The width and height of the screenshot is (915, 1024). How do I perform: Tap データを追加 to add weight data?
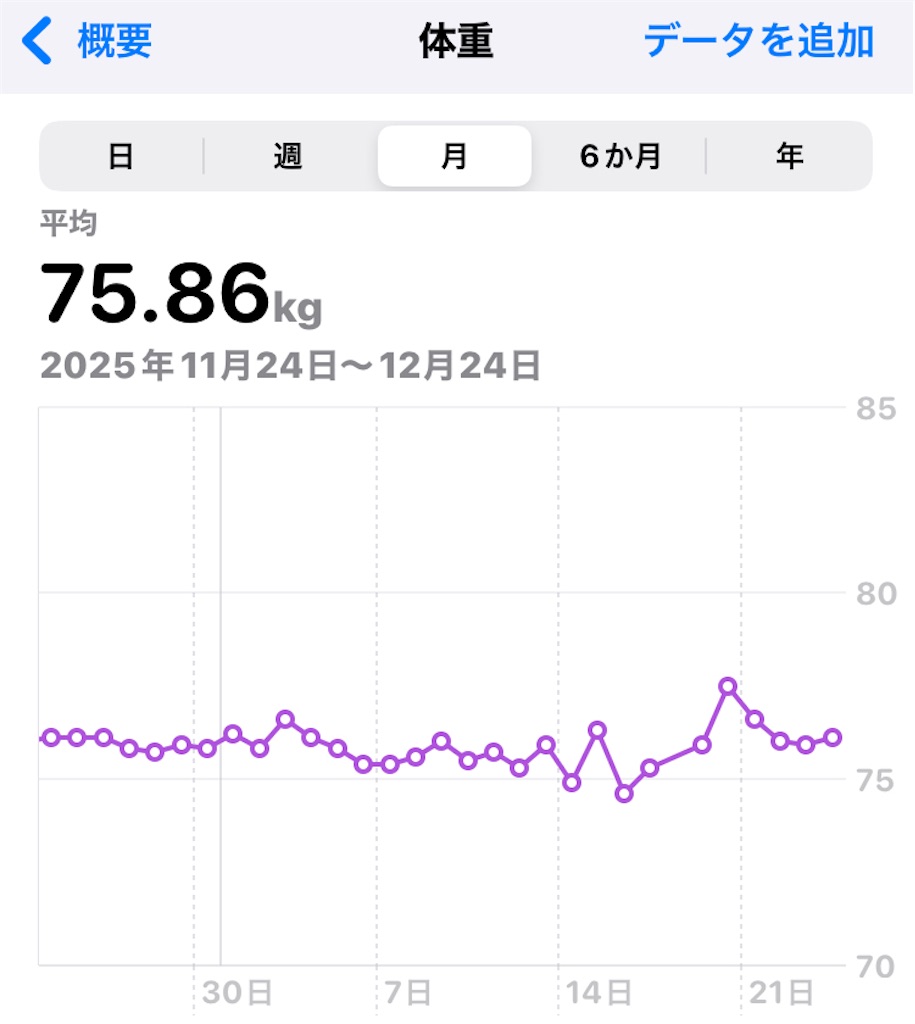758,42
